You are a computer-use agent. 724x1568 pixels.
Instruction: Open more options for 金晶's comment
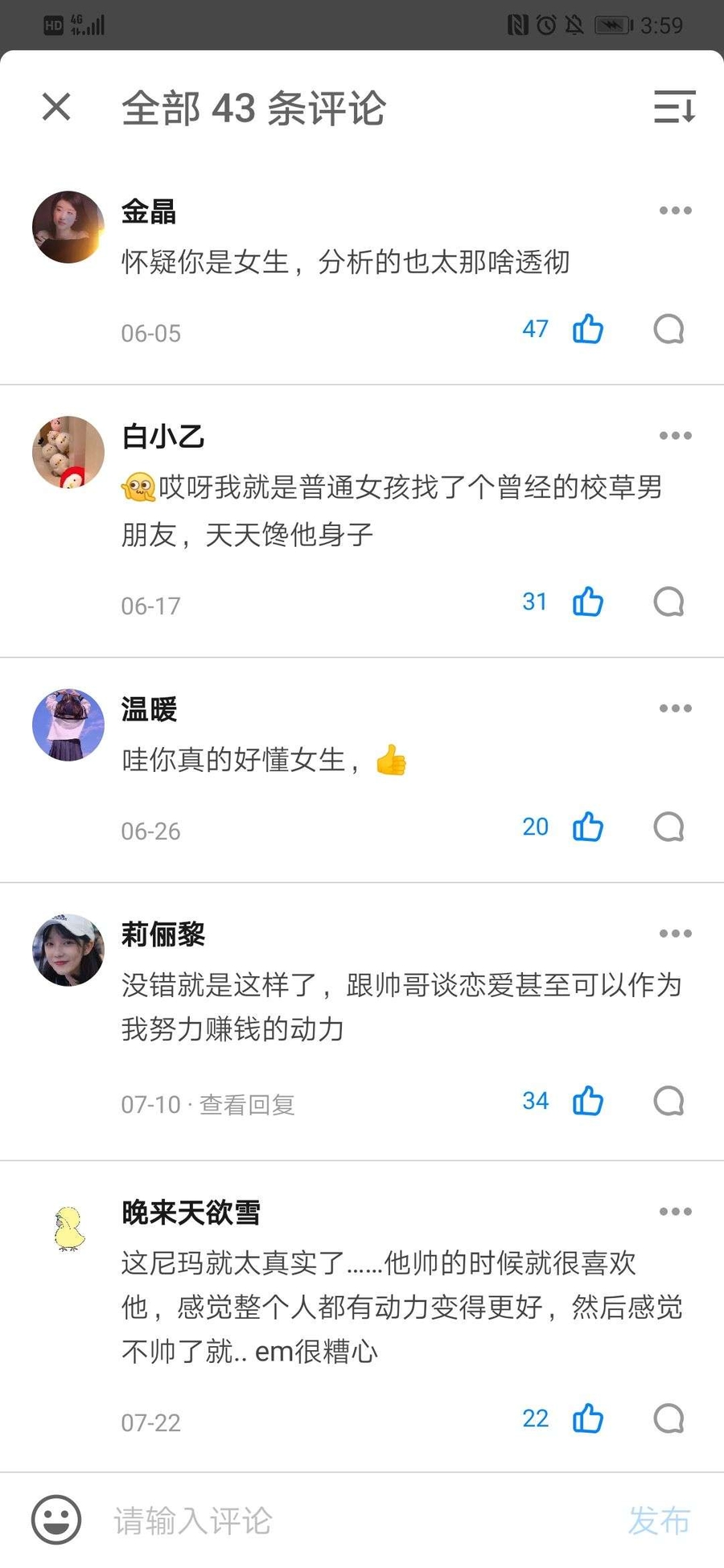(675, 211)
